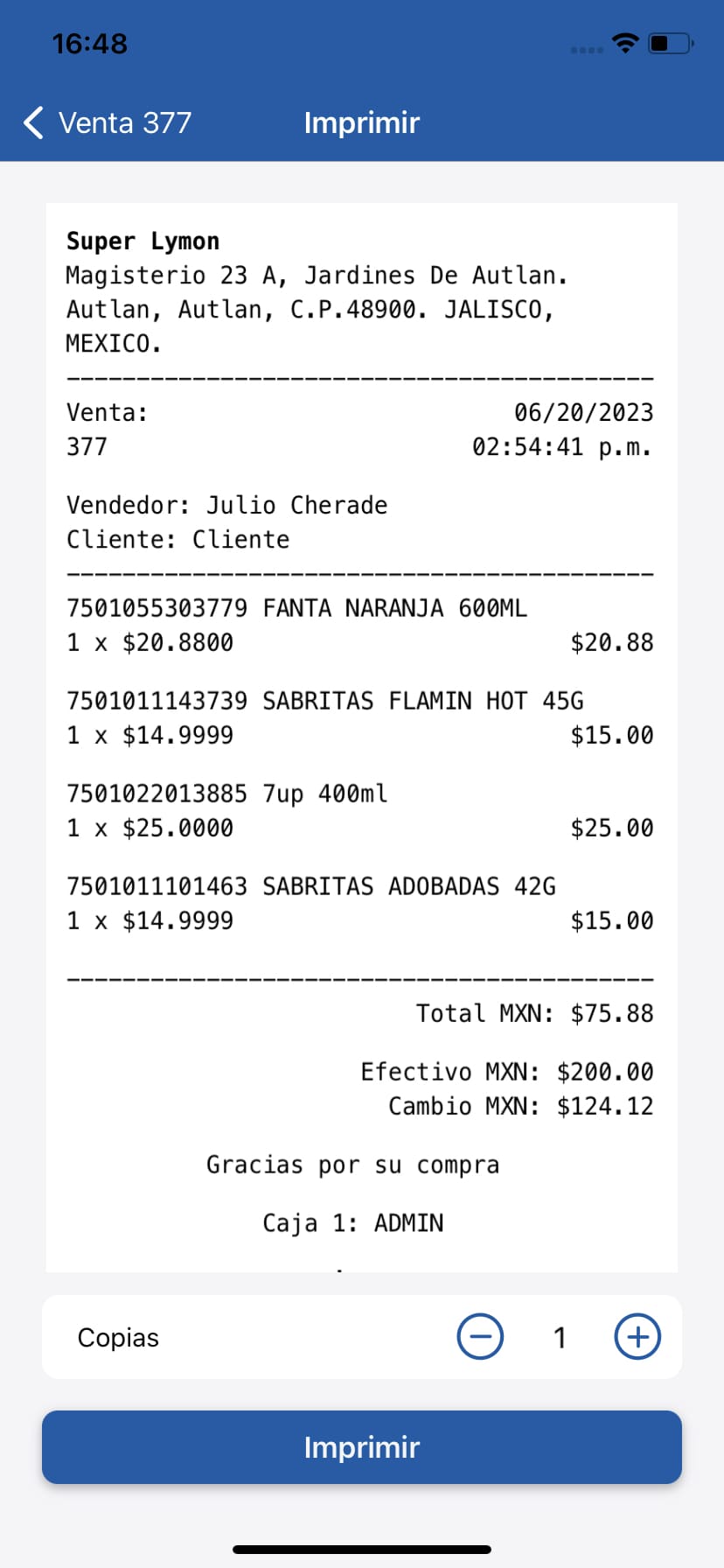The width and height of the screenshot is (724, 1568).
Task: Tap the Wi-Fi signal icon
Action: coord(624,43)
